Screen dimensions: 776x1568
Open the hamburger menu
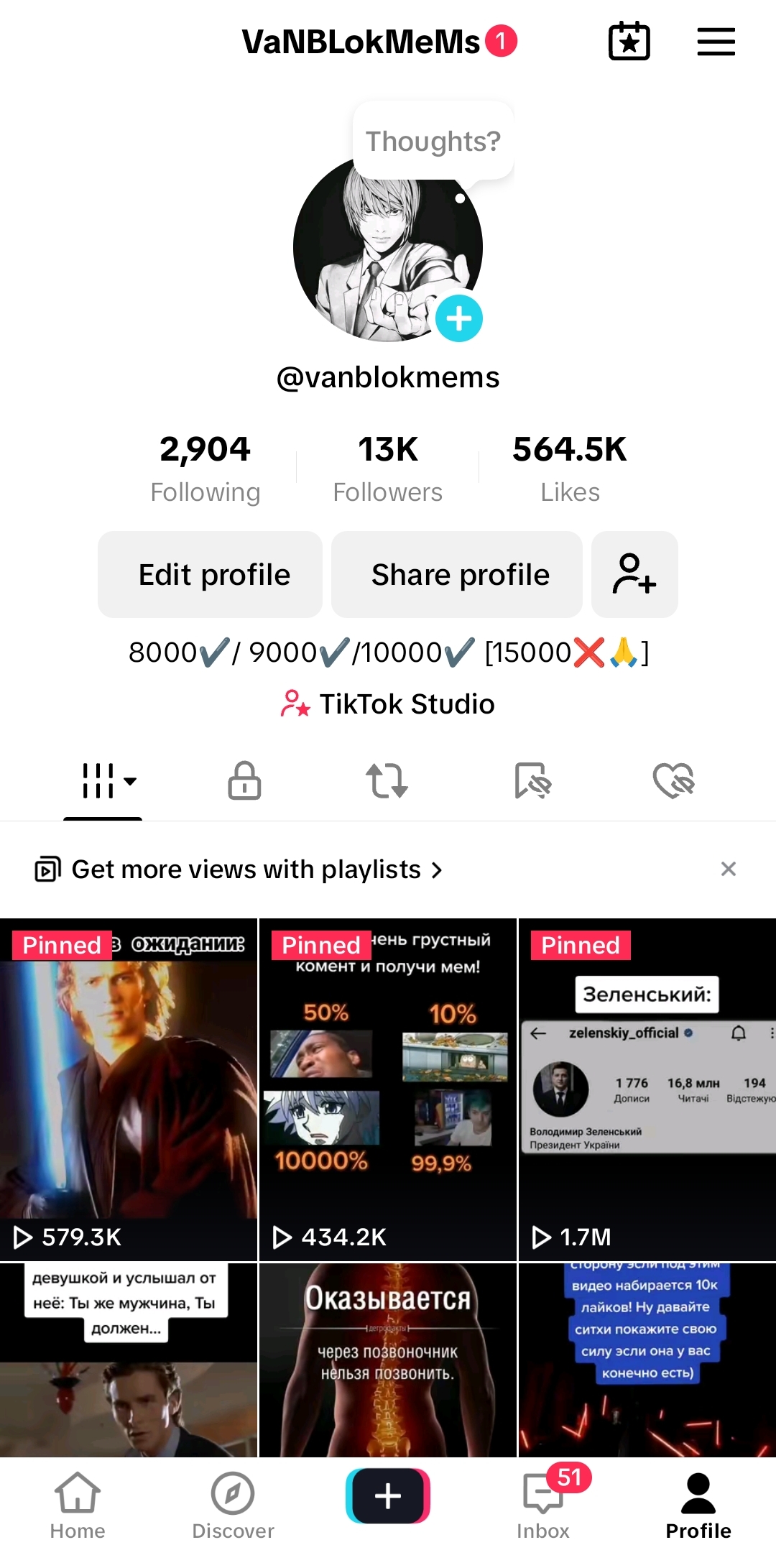(x=716, y=42)
